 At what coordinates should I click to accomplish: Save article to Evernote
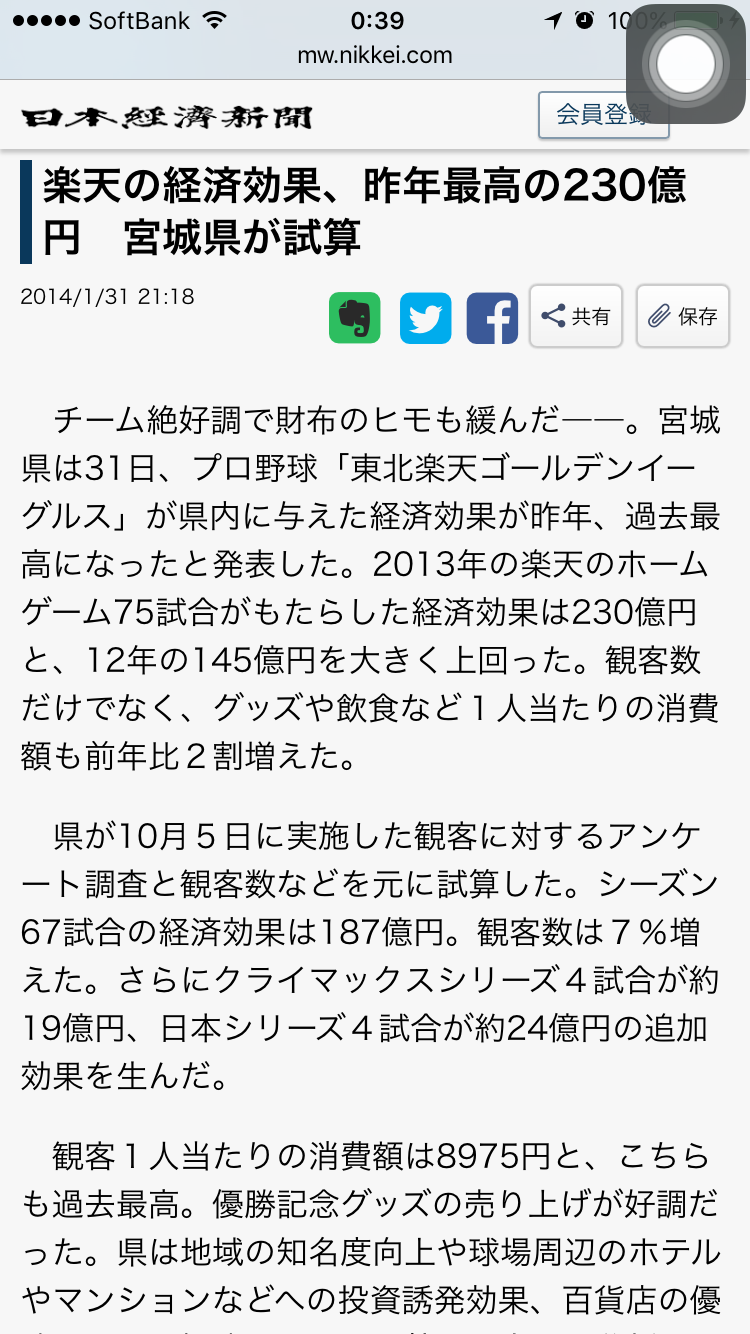[x=355, y=318]
